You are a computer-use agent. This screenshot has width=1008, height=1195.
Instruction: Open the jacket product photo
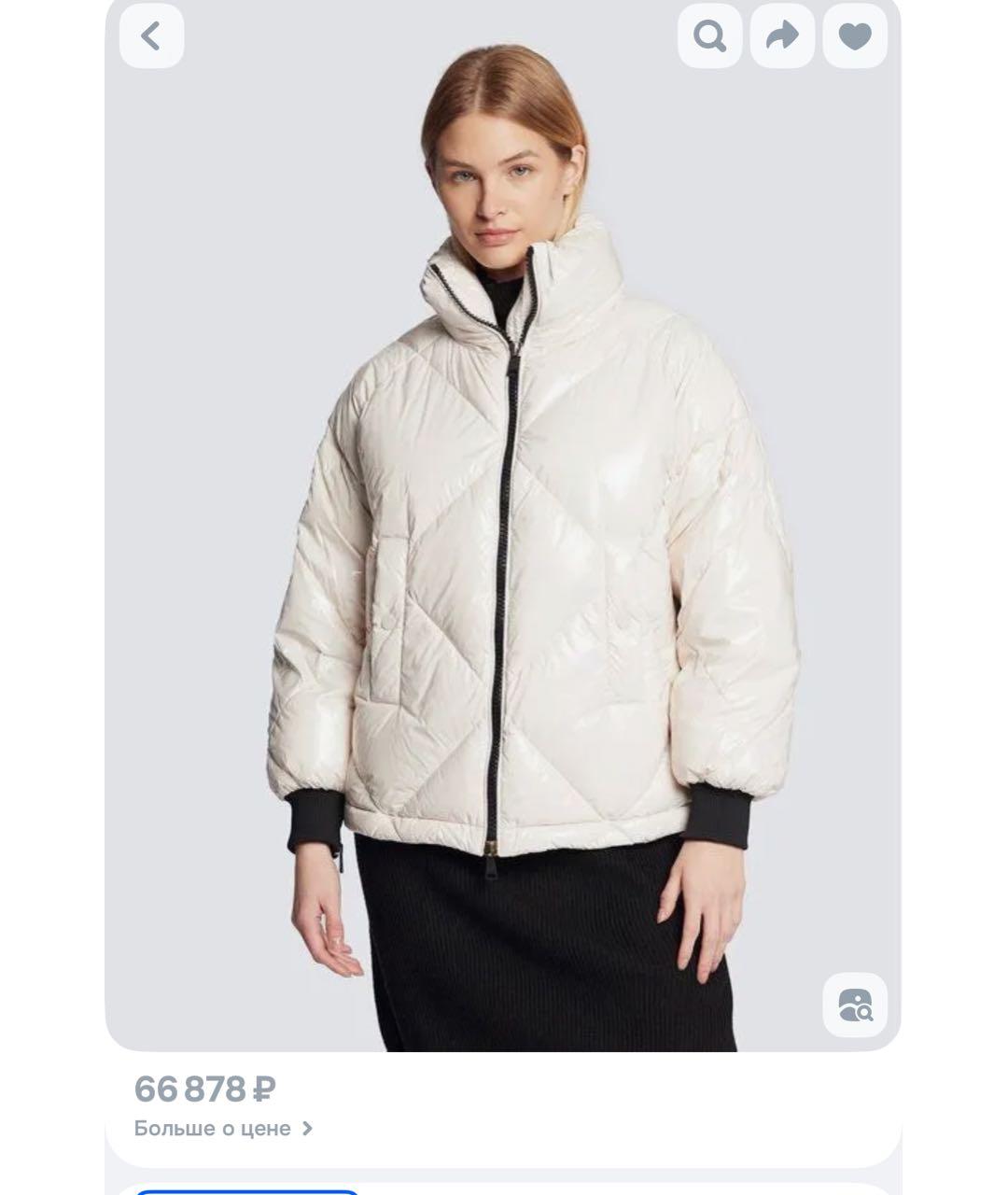click(x=504, y=560)
